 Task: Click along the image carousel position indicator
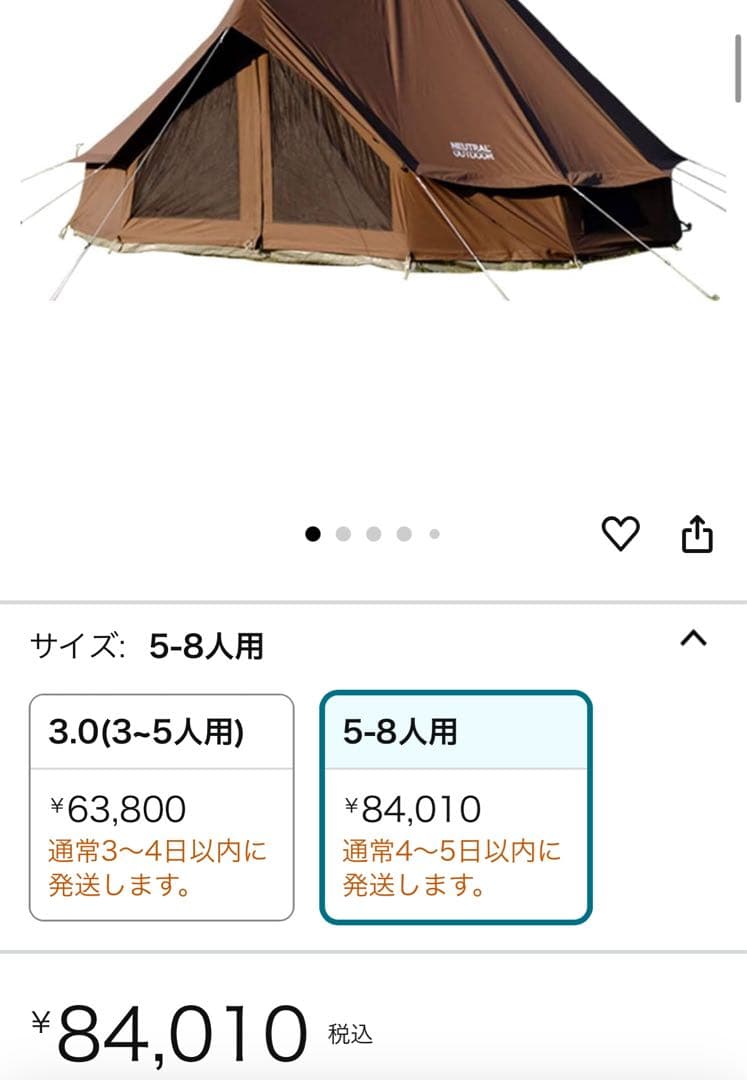[373, 535]
